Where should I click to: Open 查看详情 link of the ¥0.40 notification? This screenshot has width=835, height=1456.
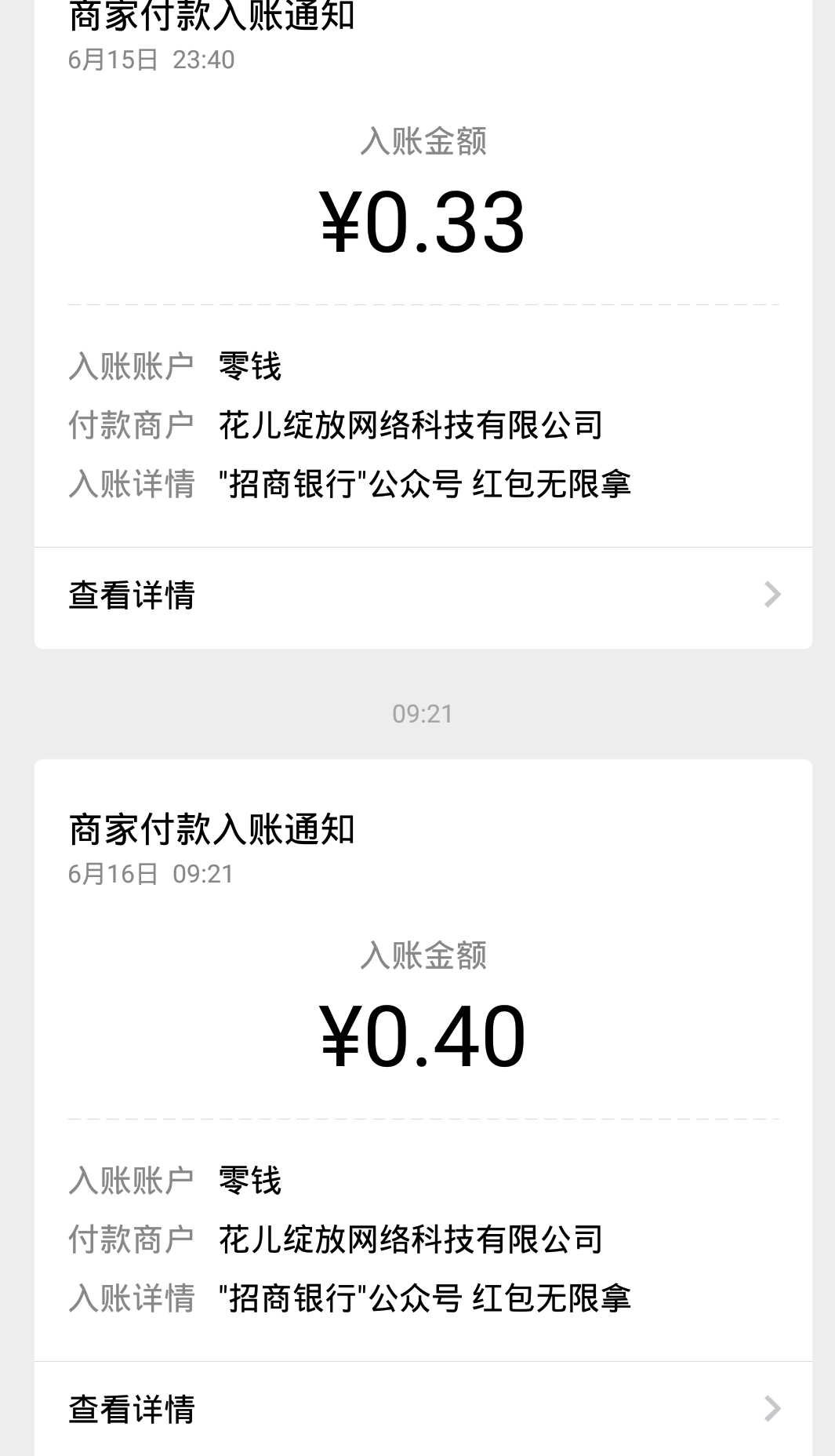[x=132, y=1410]
